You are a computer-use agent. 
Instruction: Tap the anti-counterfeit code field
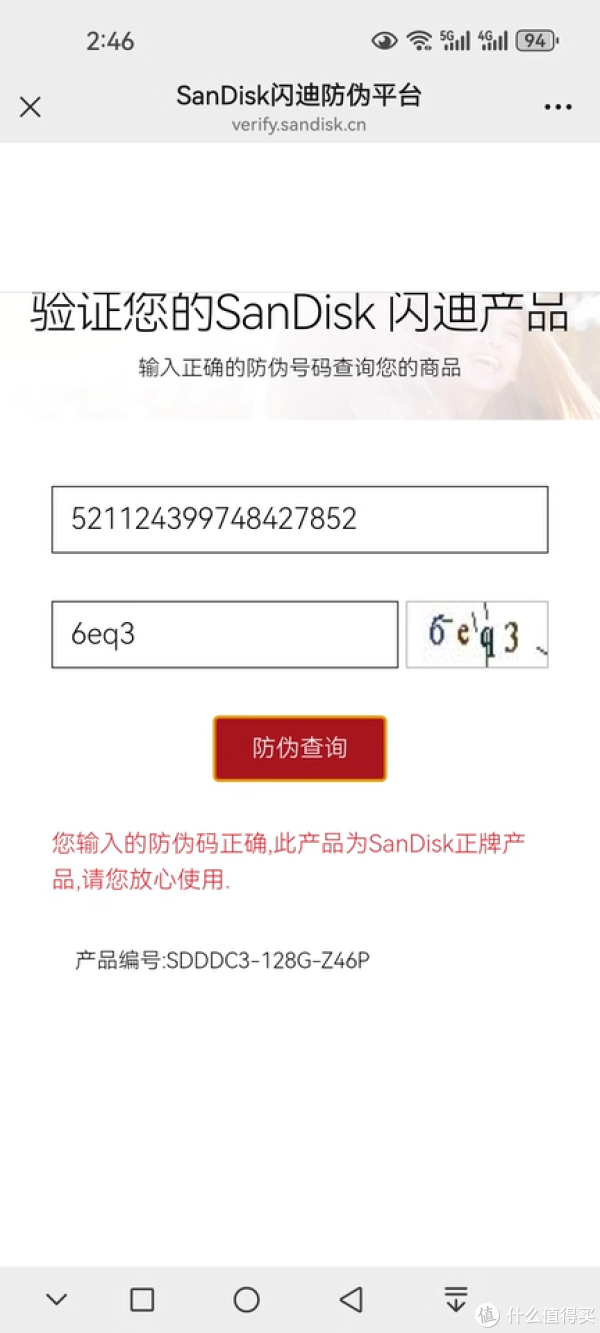tap(299, 519)
